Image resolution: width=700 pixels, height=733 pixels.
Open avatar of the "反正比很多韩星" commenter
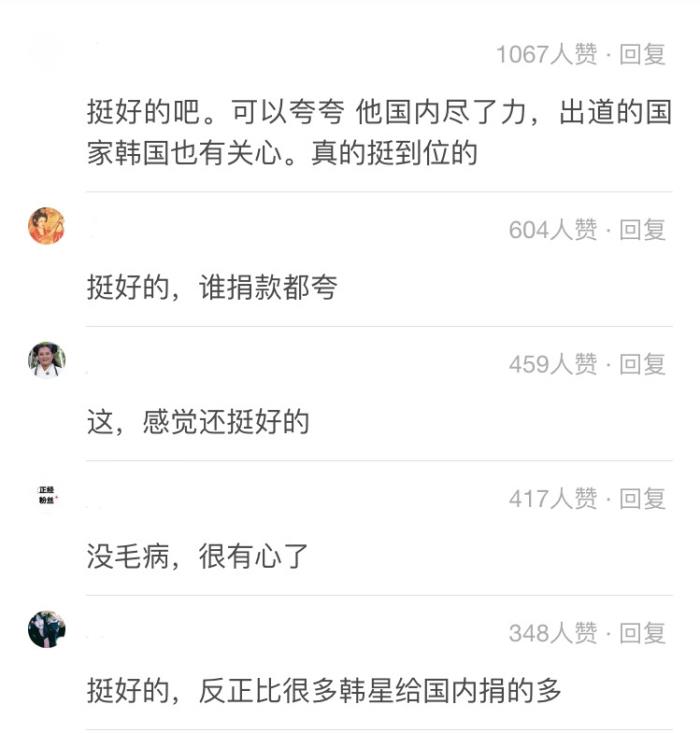46,629
